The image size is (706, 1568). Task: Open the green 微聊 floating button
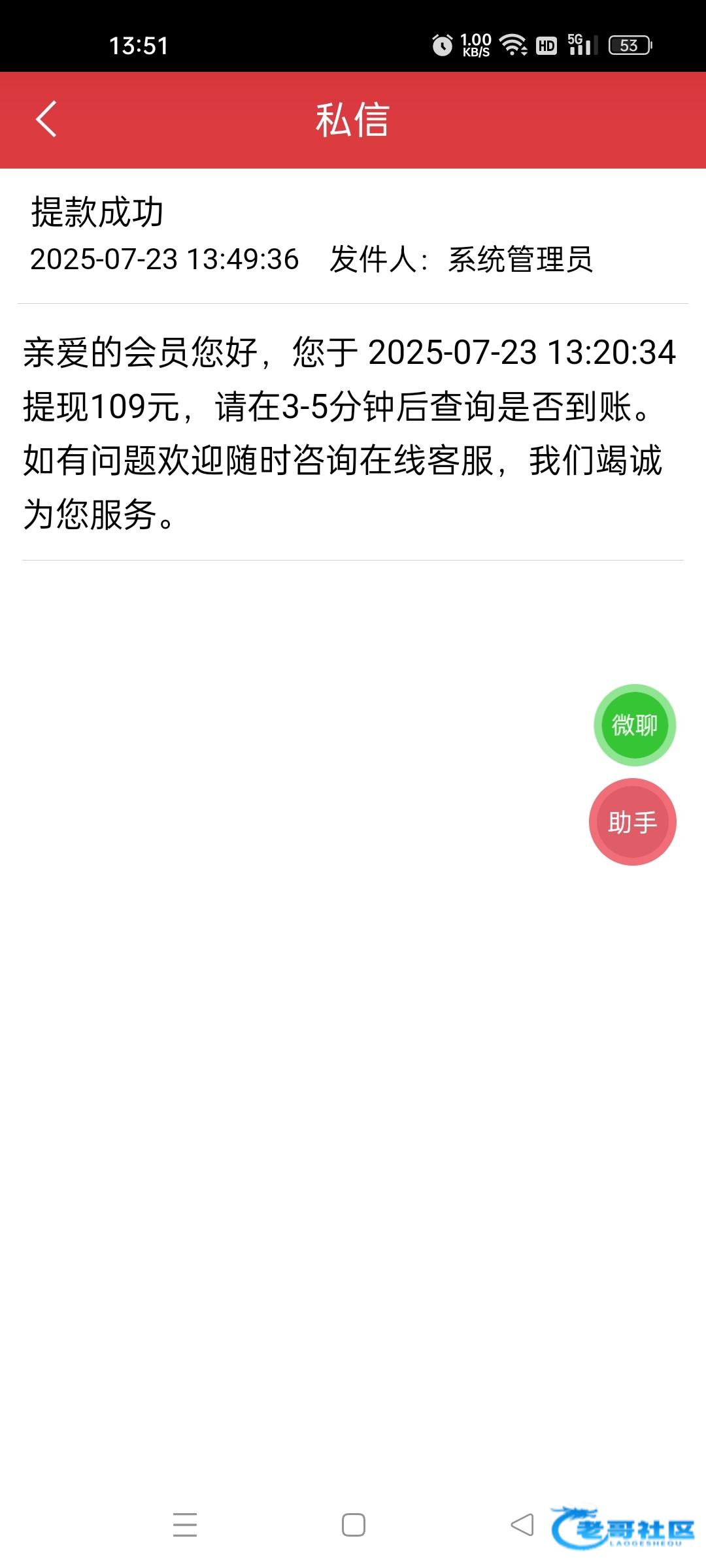635,725
